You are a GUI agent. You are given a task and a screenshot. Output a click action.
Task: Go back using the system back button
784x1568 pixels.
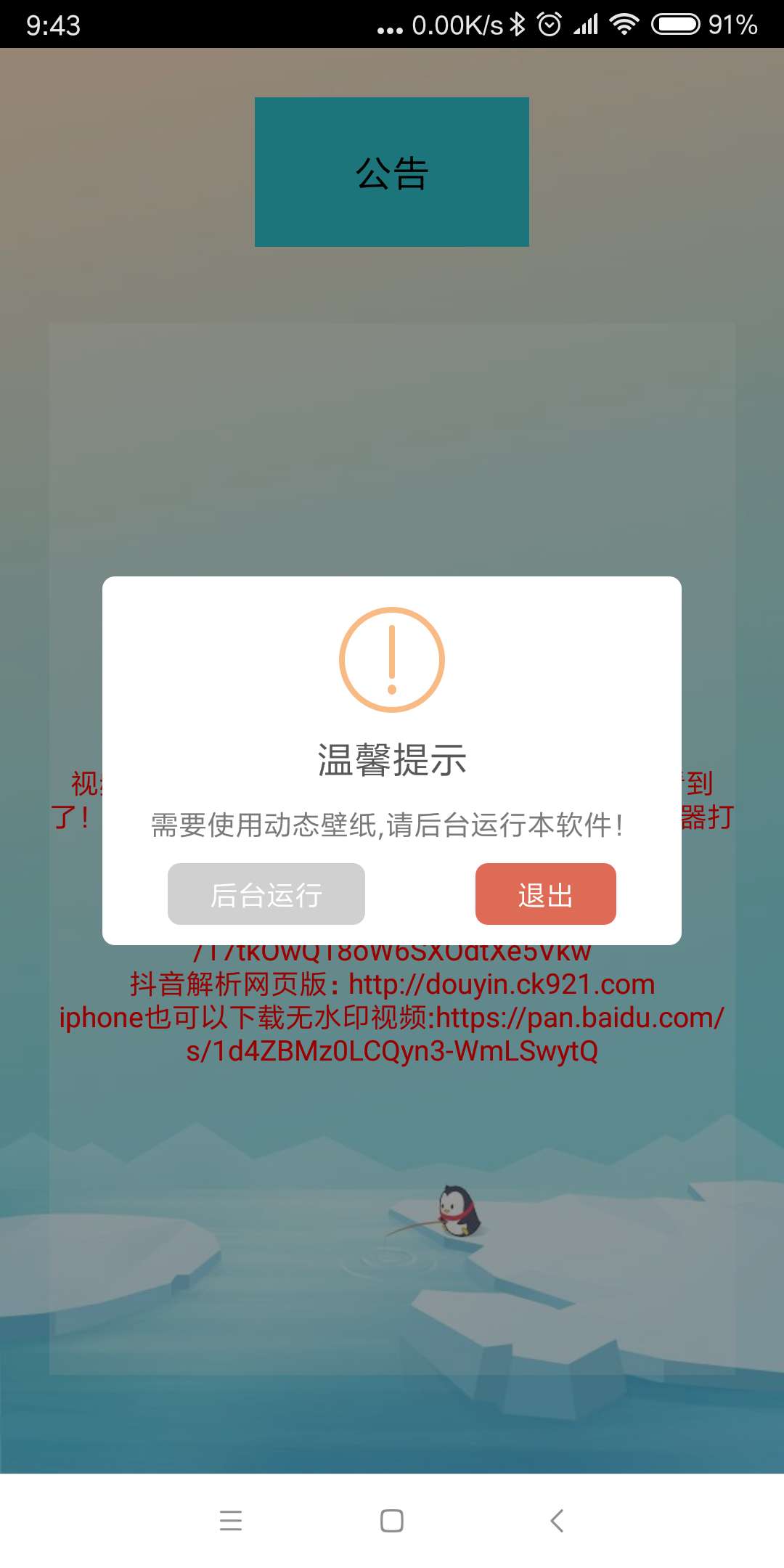(x=557, y=1520)
